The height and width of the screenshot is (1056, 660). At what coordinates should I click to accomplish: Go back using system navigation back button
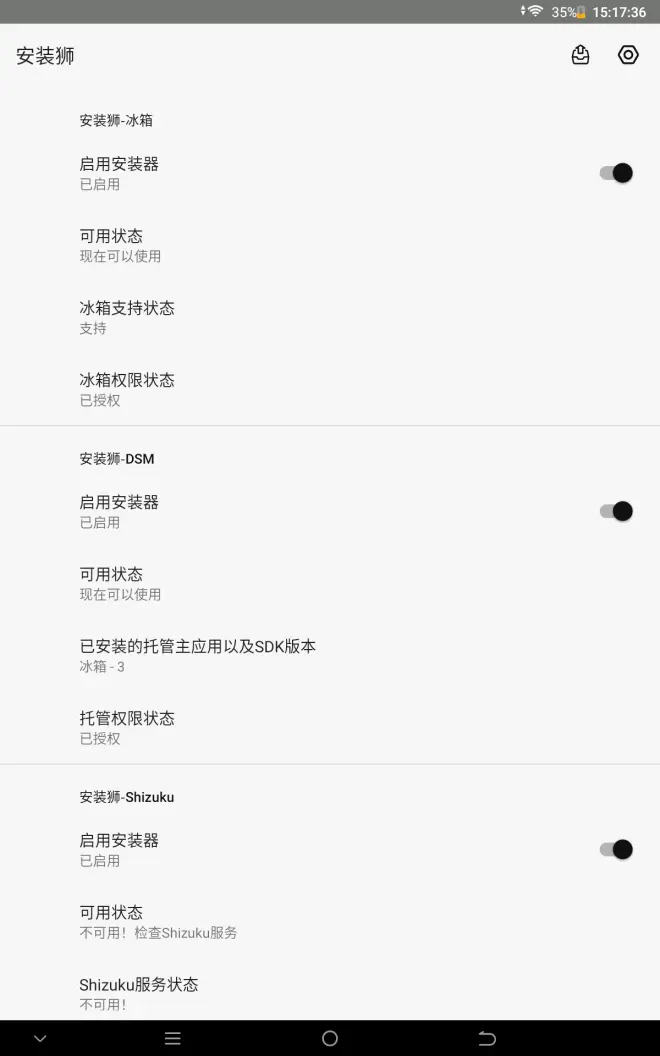[487, 1038]
